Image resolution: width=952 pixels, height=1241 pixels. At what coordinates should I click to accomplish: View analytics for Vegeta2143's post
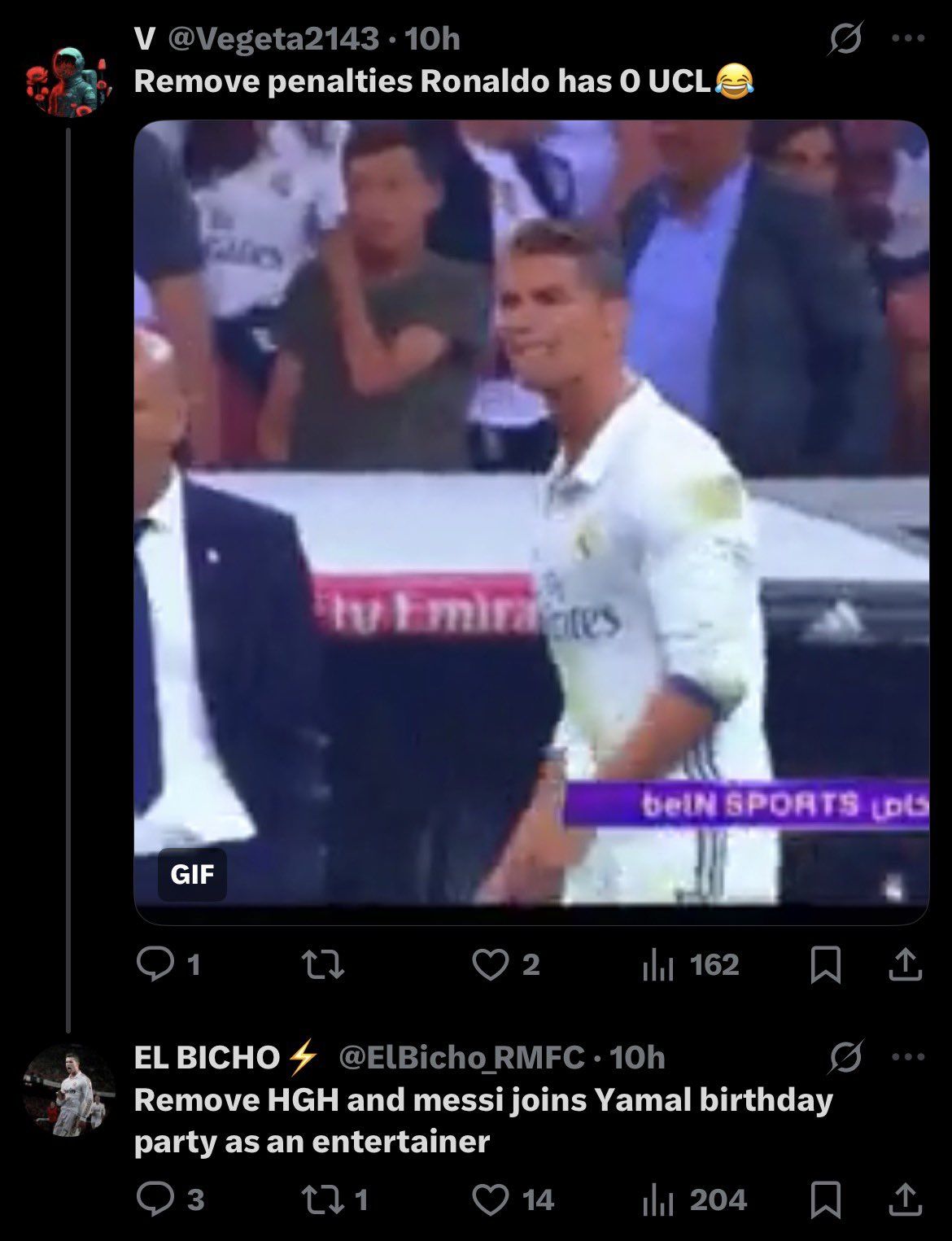[657, 964]
